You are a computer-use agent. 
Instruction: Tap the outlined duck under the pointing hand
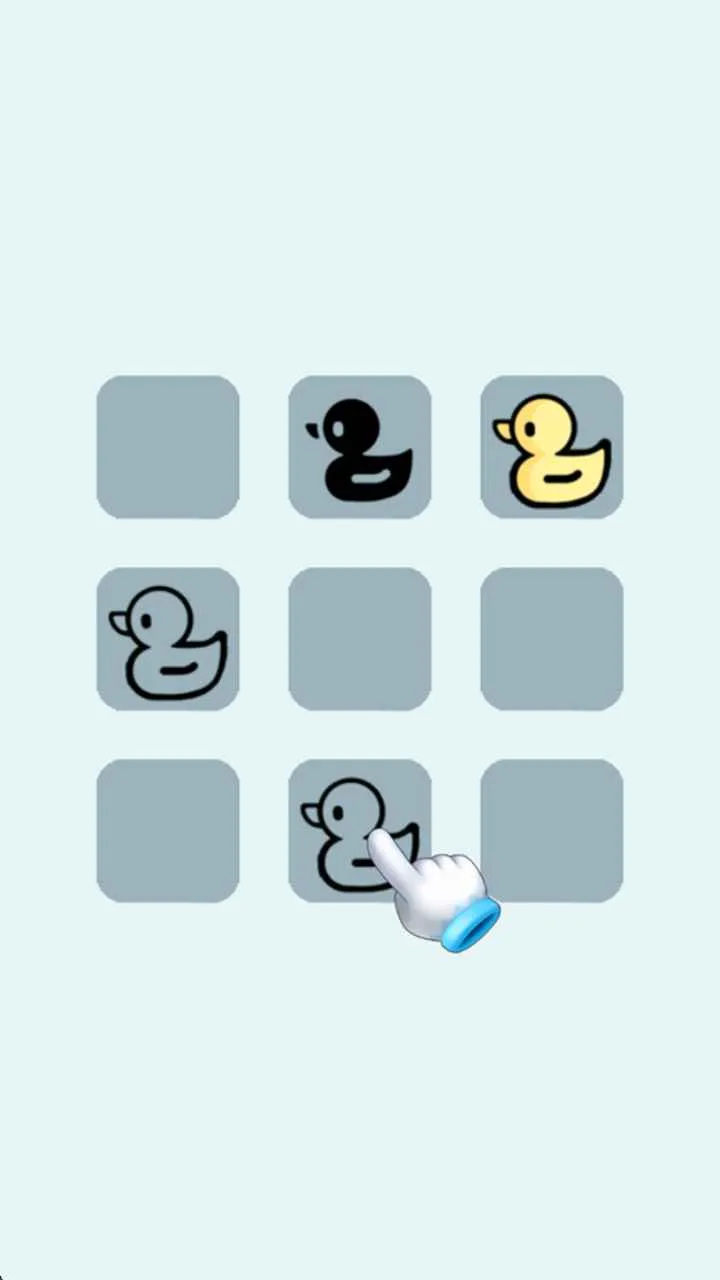click(x=360, y=831)
